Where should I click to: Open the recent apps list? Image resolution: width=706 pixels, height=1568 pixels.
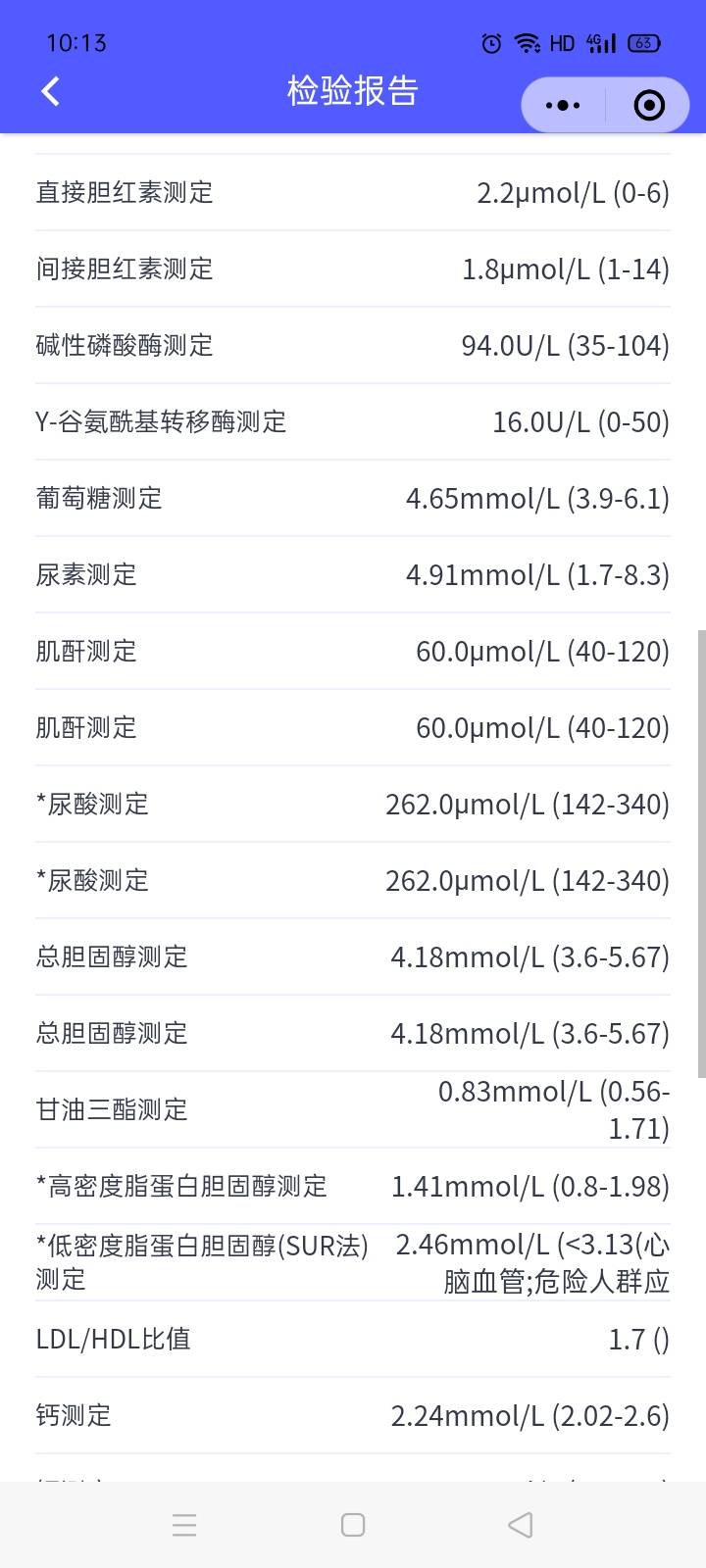pyautogui.click(x=184, y=1525)
